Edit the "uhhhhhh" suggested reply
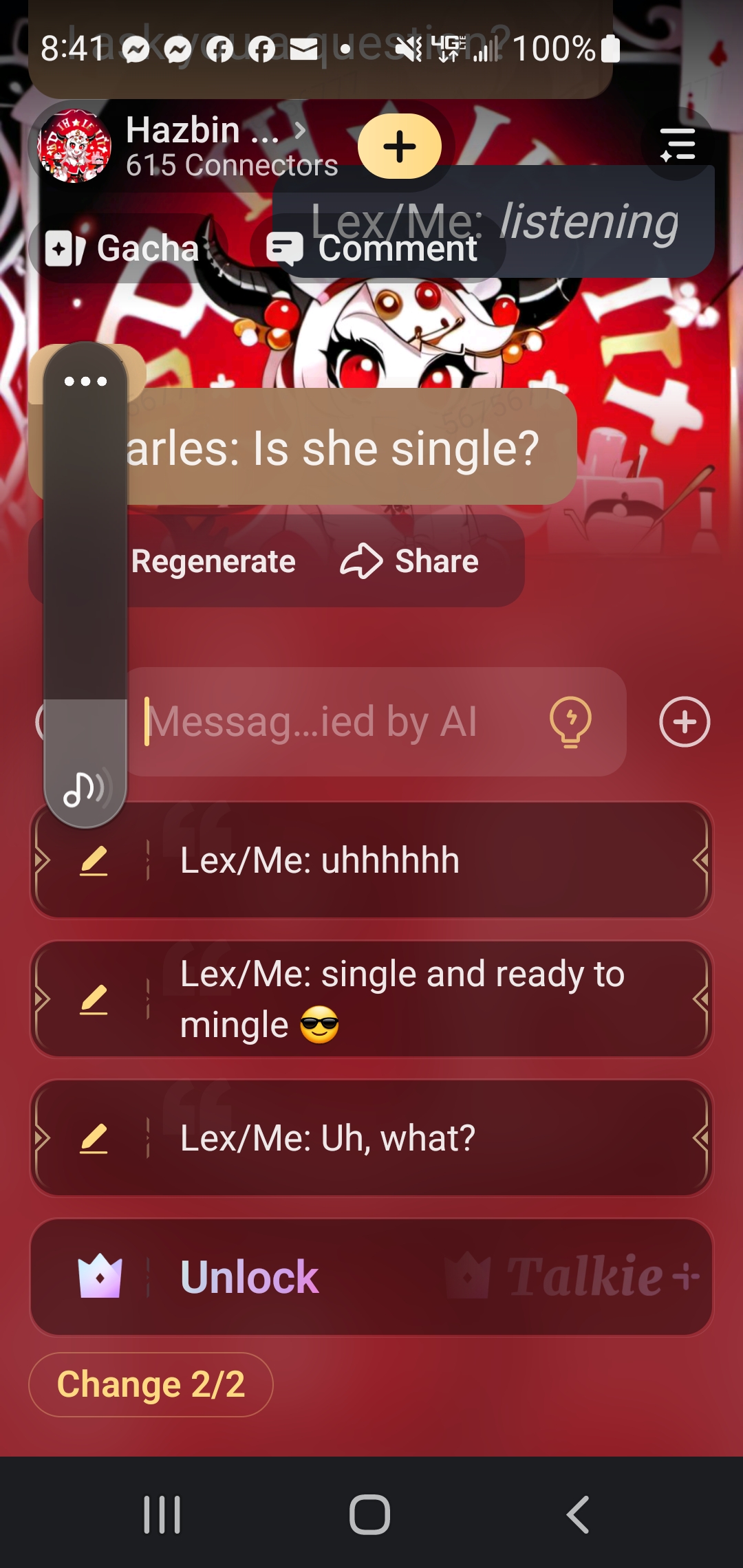Image resolution: width=743 pixels, height=1568 pixels. 94,860
